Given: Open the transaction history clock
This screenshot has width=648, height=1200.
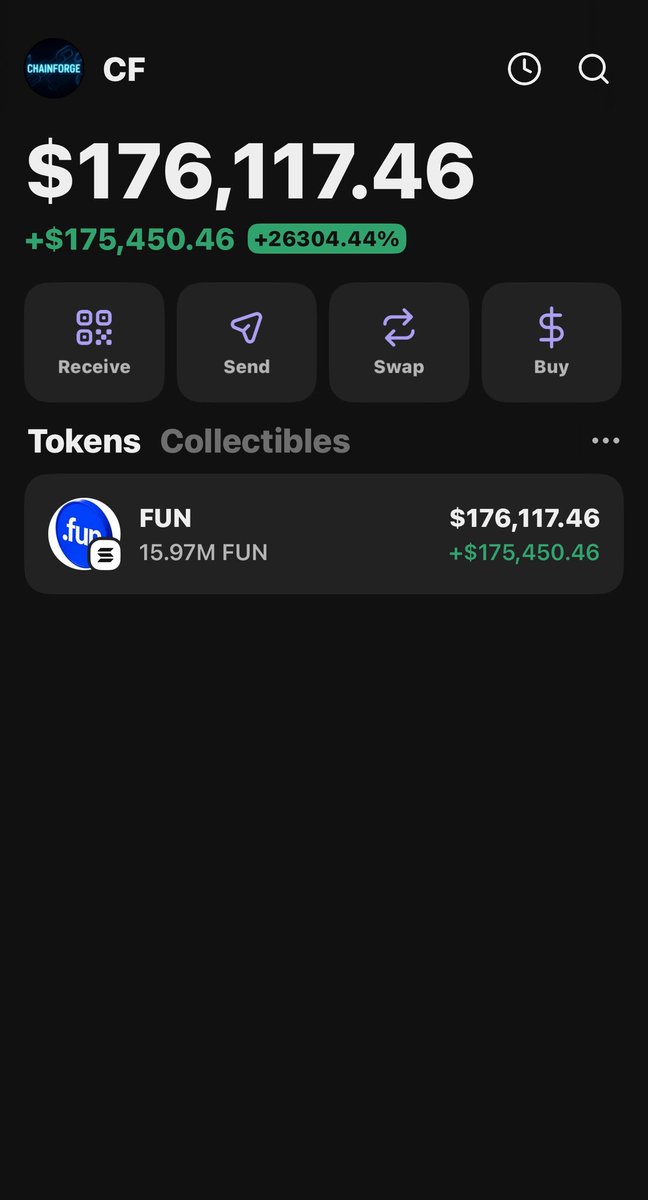Looking at the screenshot, I should point(524,69).
